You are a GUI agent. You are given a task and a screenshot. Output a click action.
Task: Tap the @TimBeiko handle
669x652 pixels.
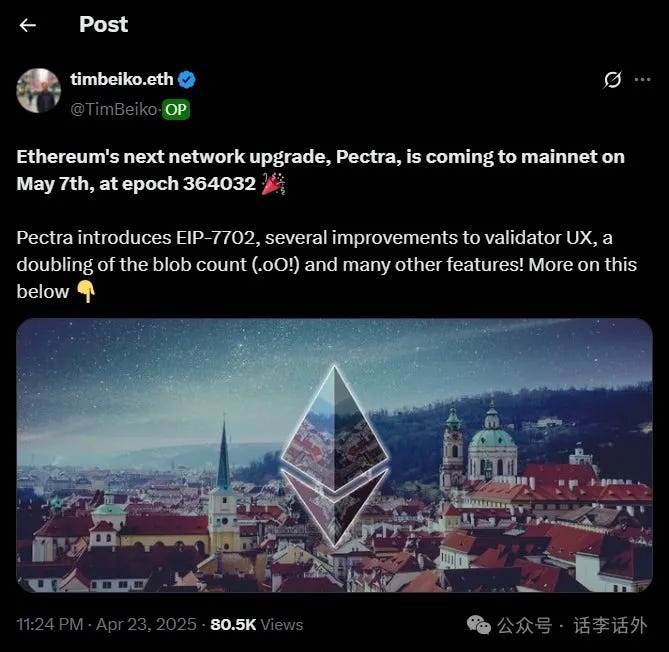point(114,110)
